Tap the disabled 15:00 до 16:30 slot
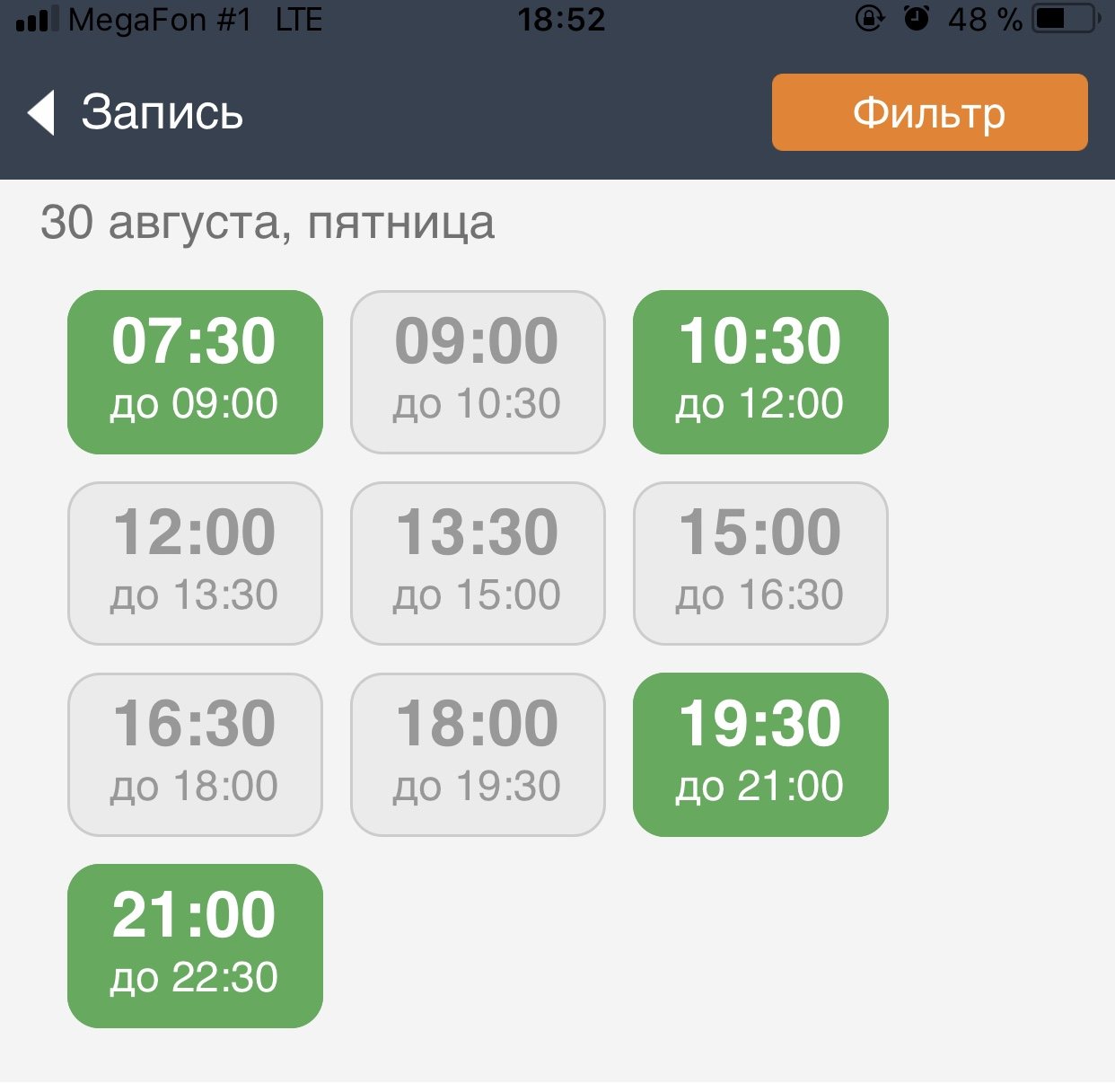This screenshot has width=1115, height=1092. [760, 563]
